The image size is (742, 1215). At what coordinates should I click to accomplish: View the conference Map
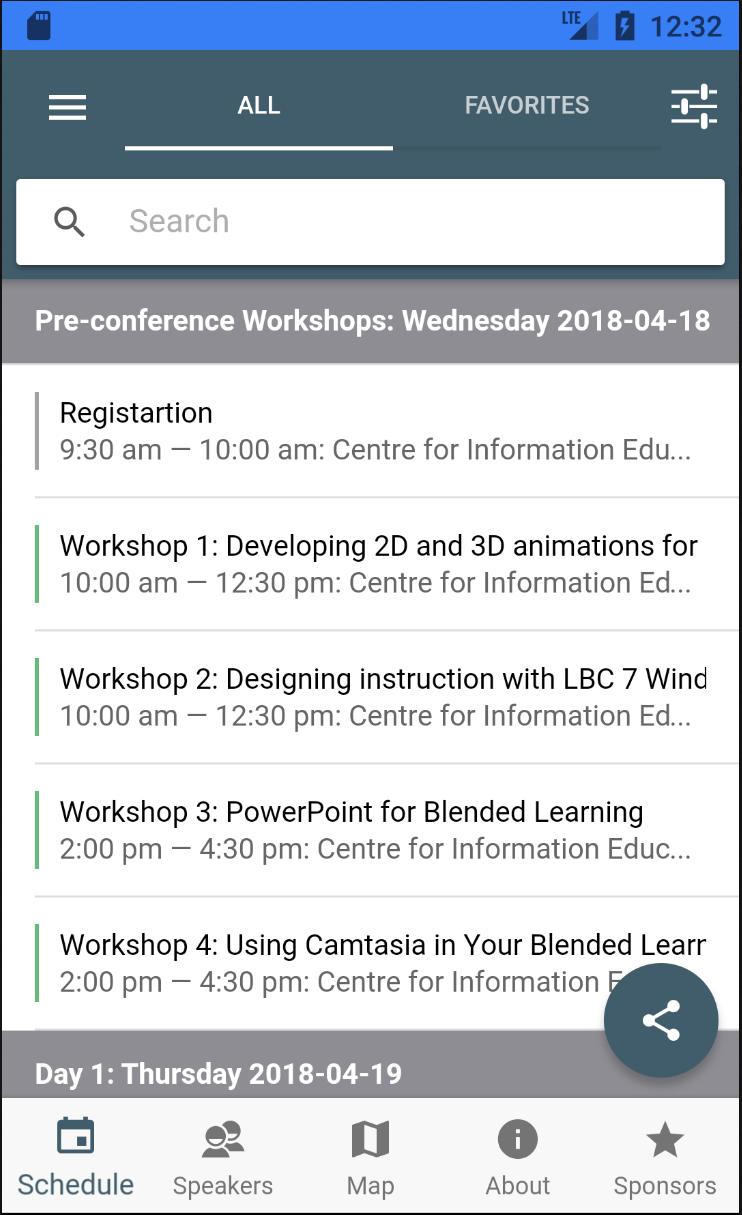pos(370,1156)
